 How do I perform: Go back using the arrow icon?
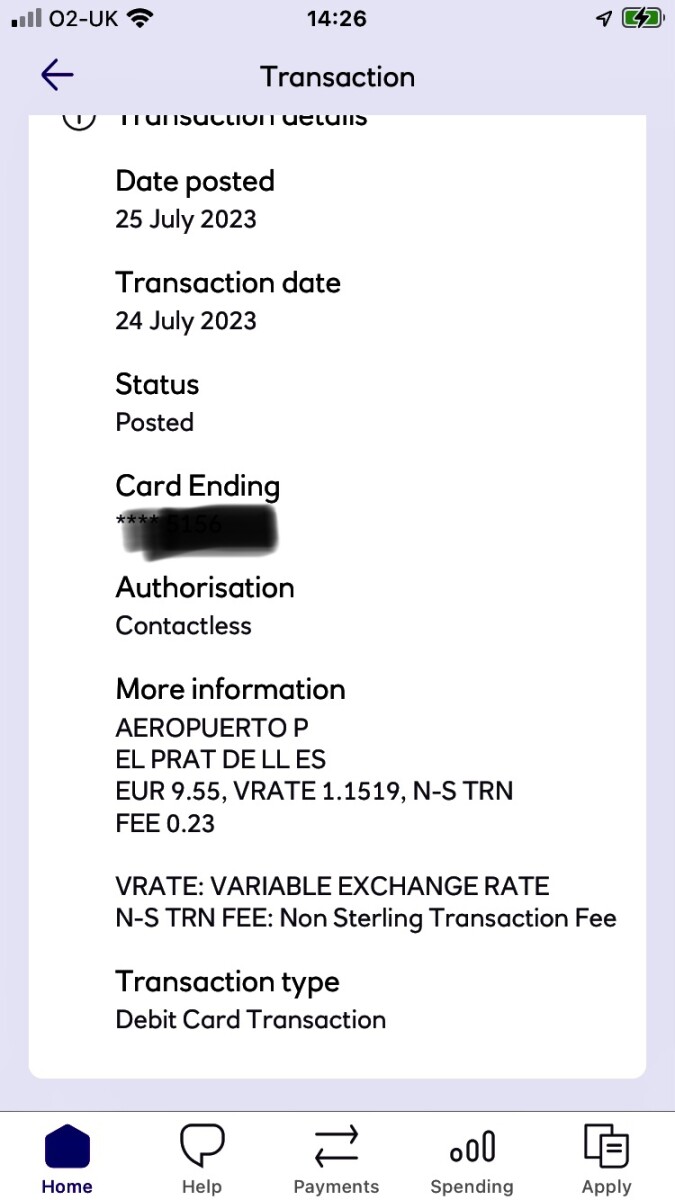(x=57, y=75)
